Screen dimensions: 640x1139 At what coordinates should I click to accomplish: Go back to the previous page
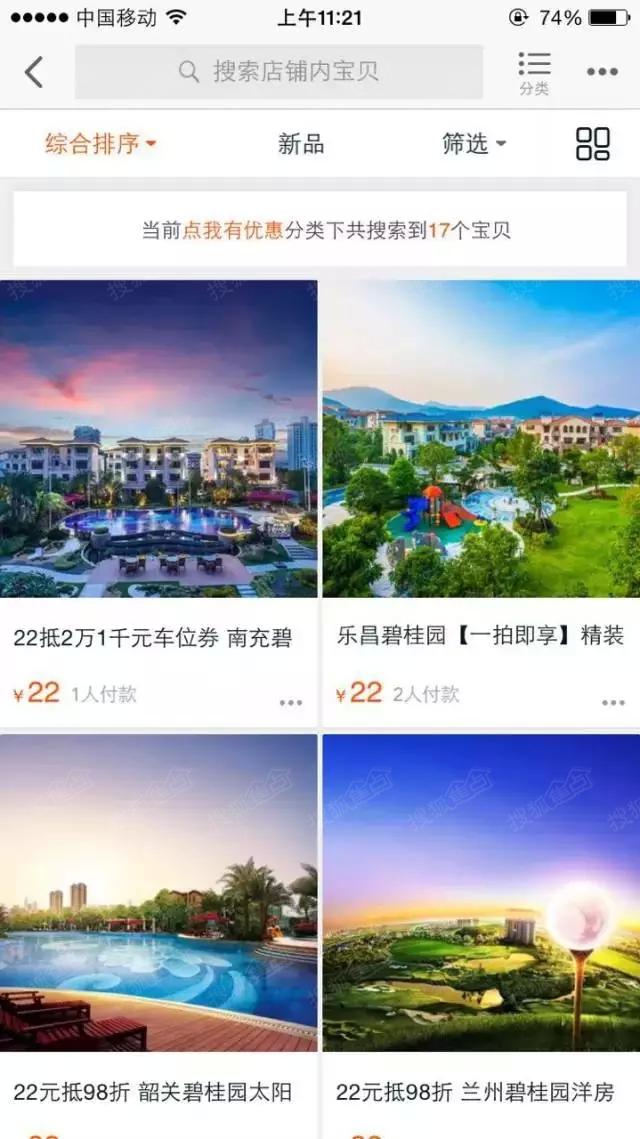(34, 72)
